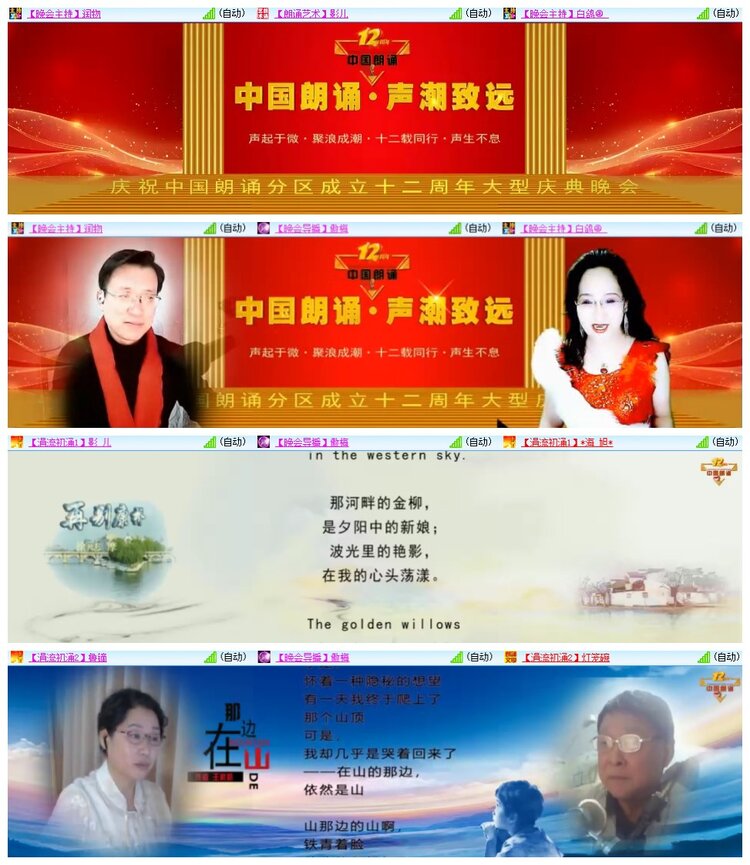Open the (自动) resolution dropdown for 灯芳嫒's video

pyautogui.click(x=725, y=659)
